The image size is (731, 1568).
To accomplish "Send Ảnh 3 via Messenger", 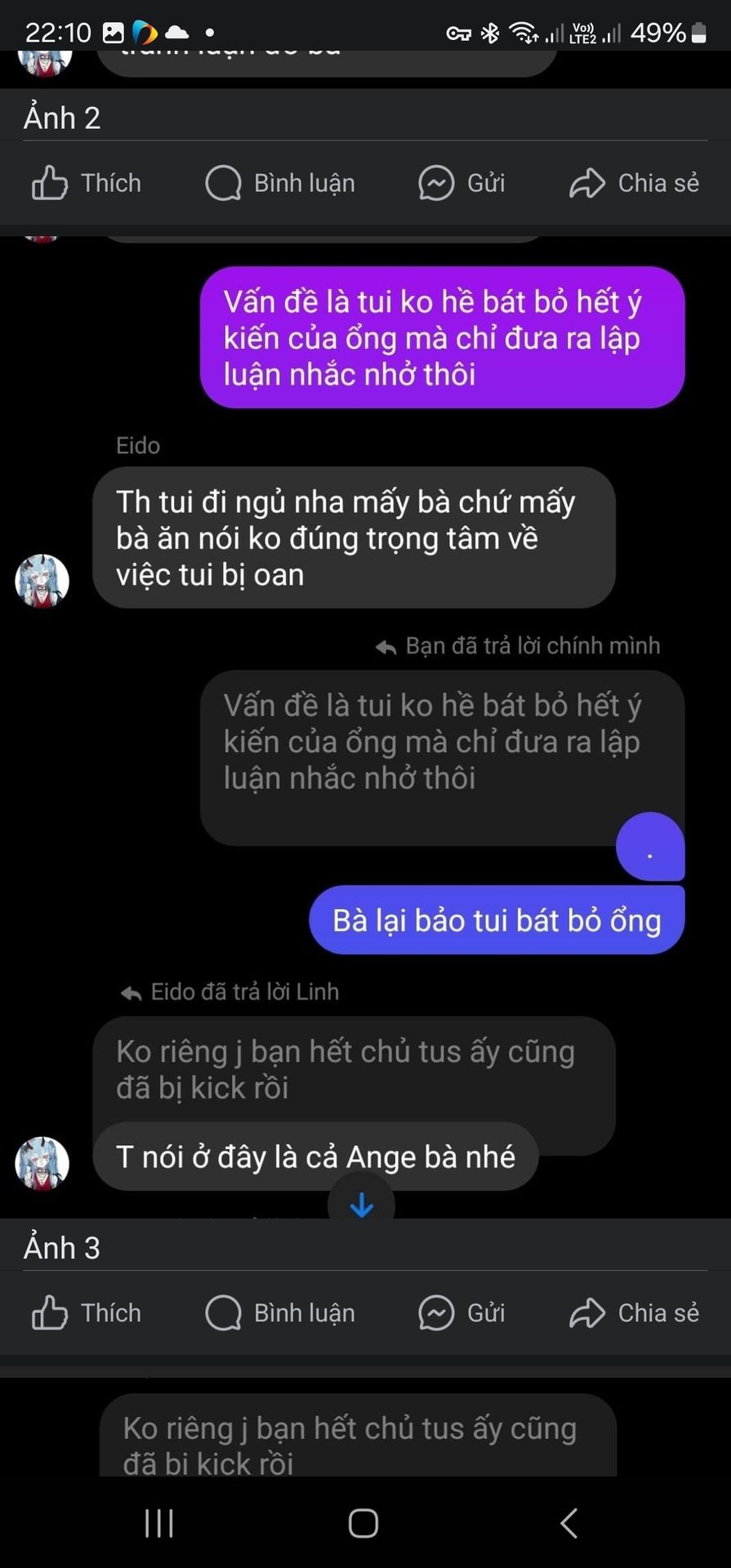I will click(461, 1313).
